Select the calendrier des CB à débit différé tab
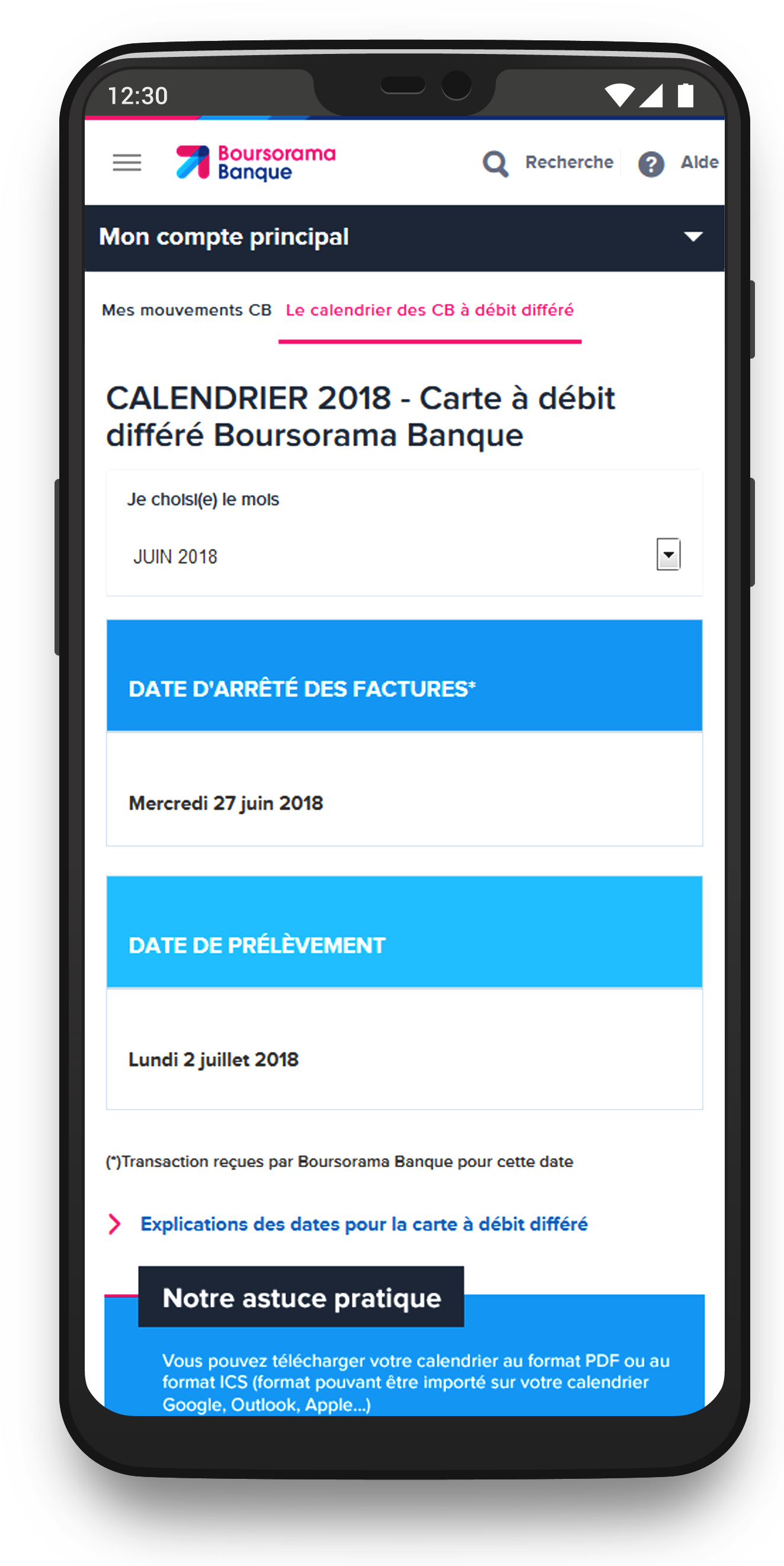Screen dimensions: 784x1566 [430, 310]
